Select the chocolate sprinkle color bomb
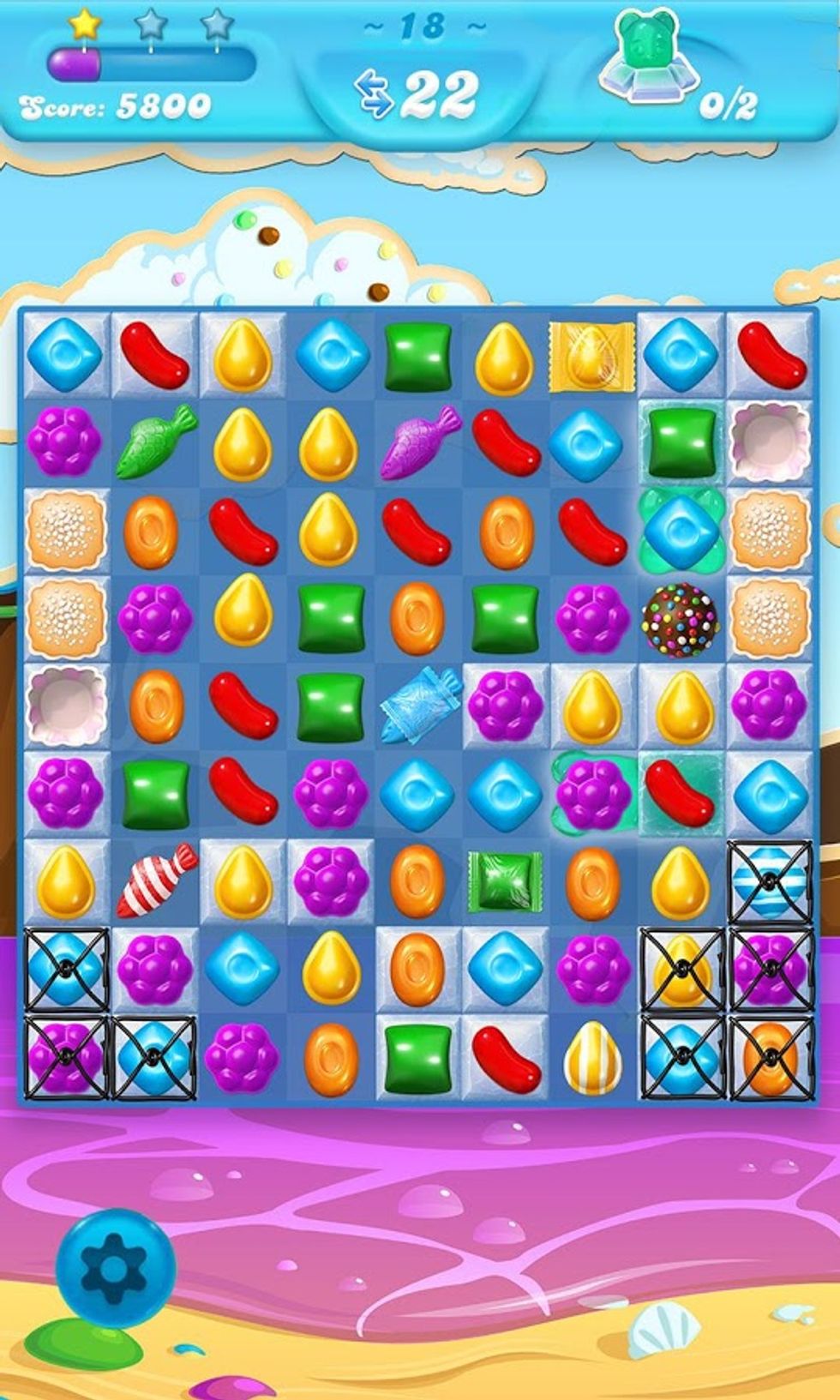840x1400 pixels. tap(681, 619)
